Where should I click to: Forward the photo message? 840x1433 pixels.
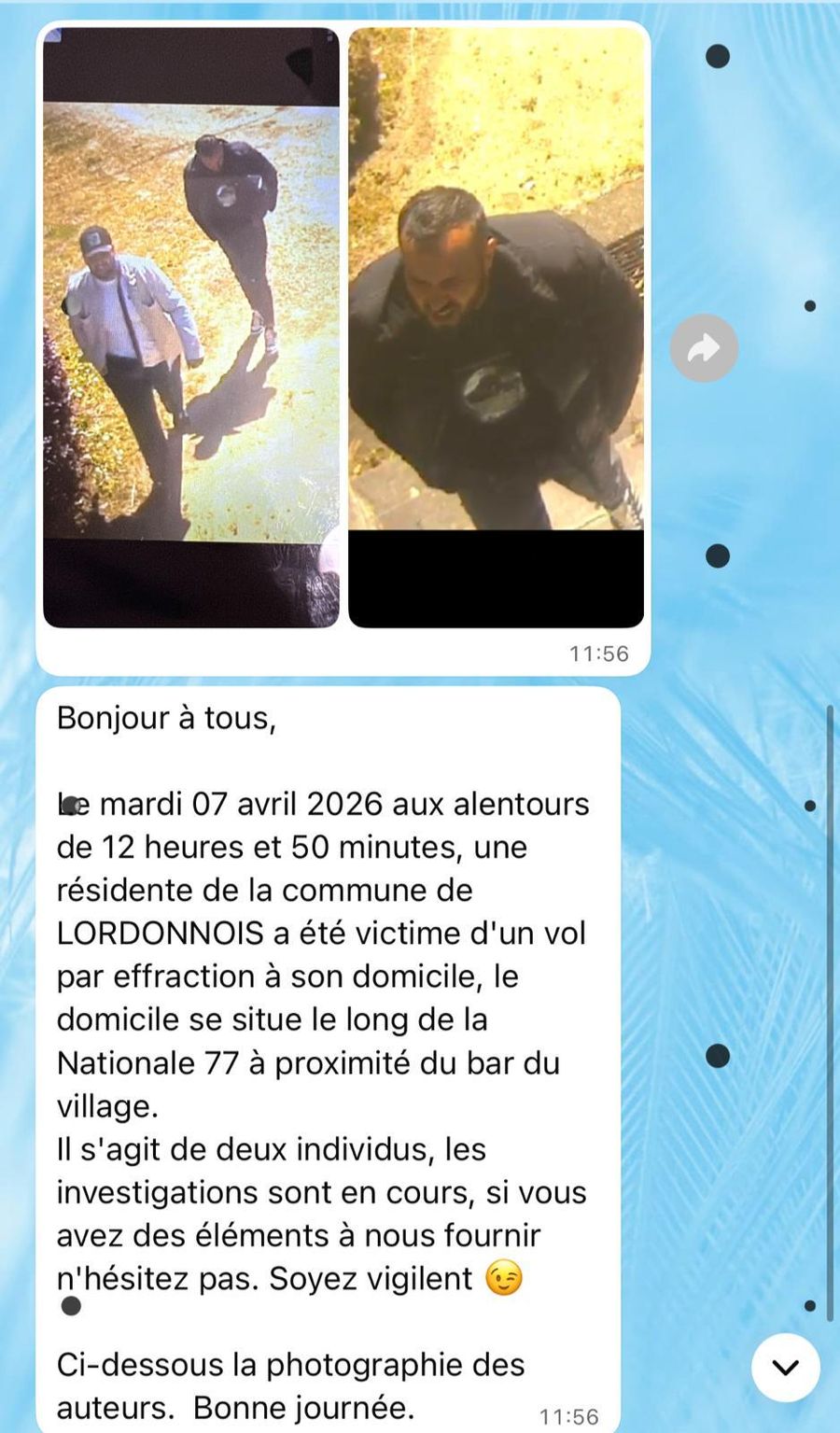pos(704,348)
